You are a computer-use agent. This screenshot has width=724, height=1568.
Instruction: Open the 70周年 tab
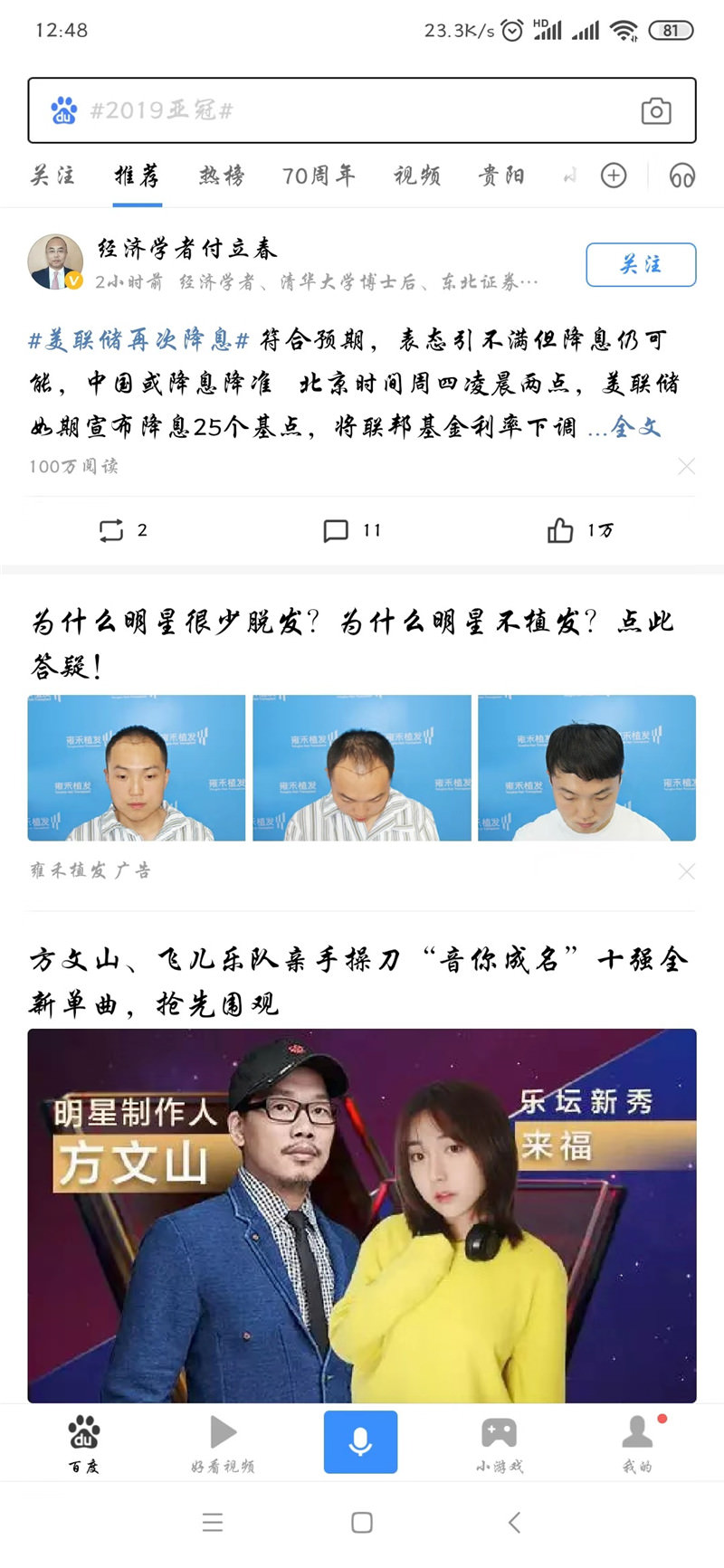[319, 176]
